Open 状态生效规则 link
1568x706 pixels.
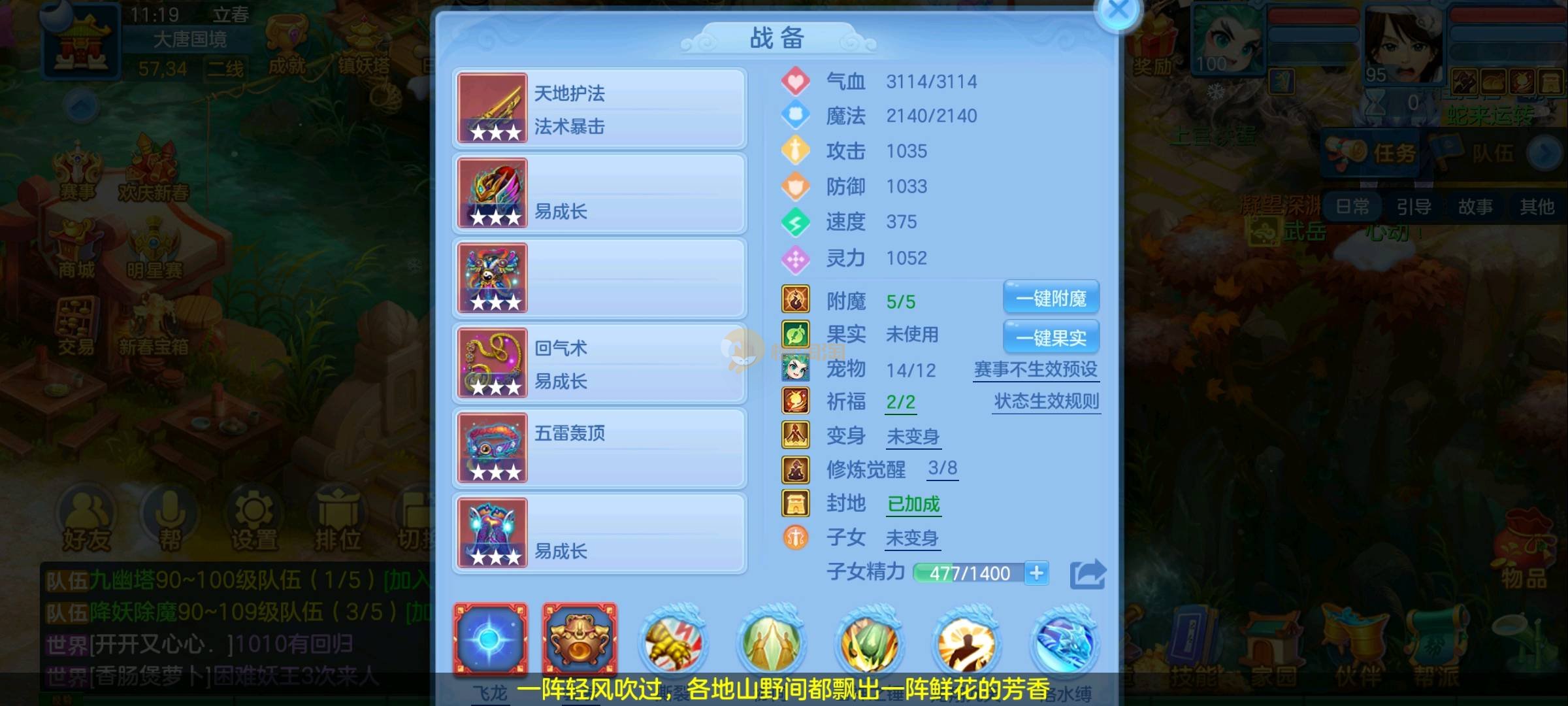coord(1046,401)
